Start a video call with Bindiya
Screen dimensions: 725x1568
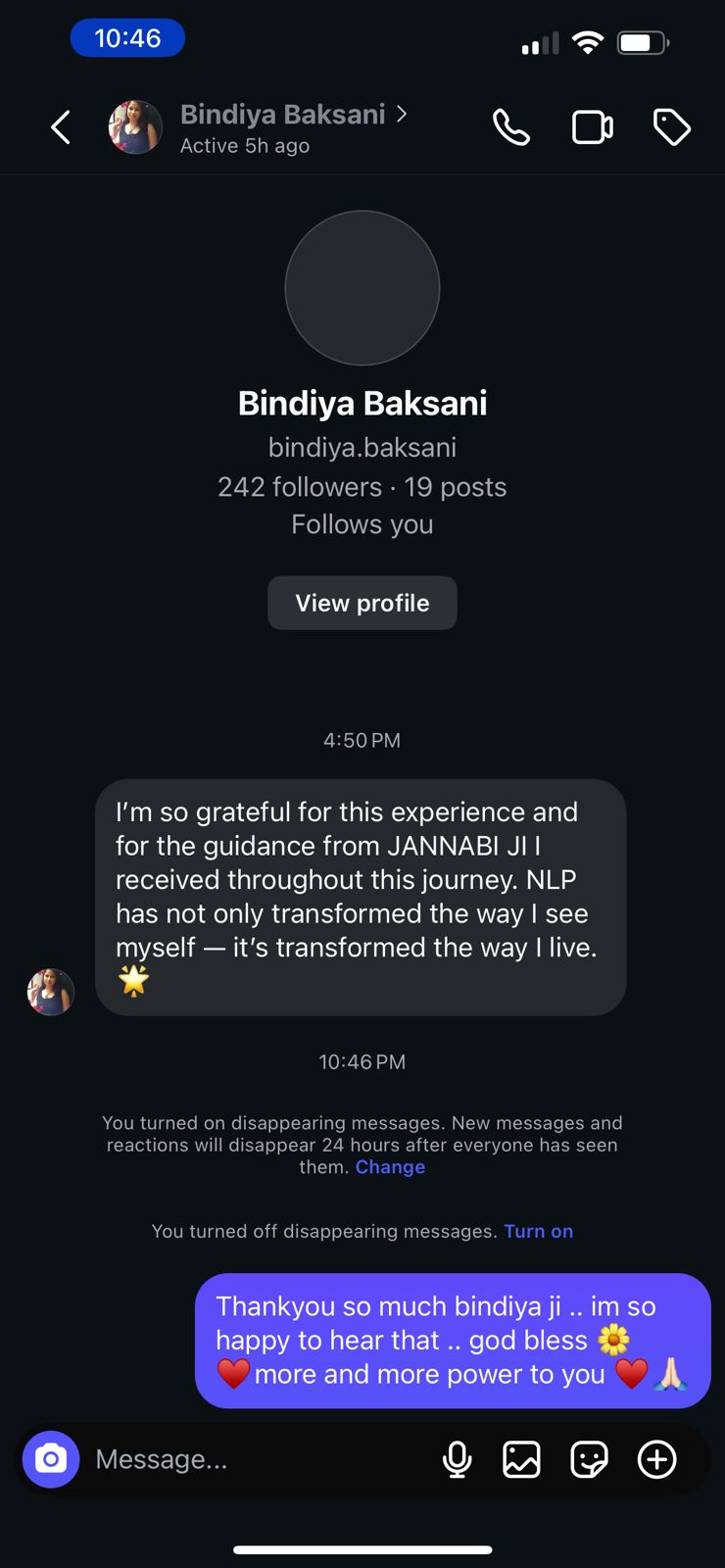(592, 127)
